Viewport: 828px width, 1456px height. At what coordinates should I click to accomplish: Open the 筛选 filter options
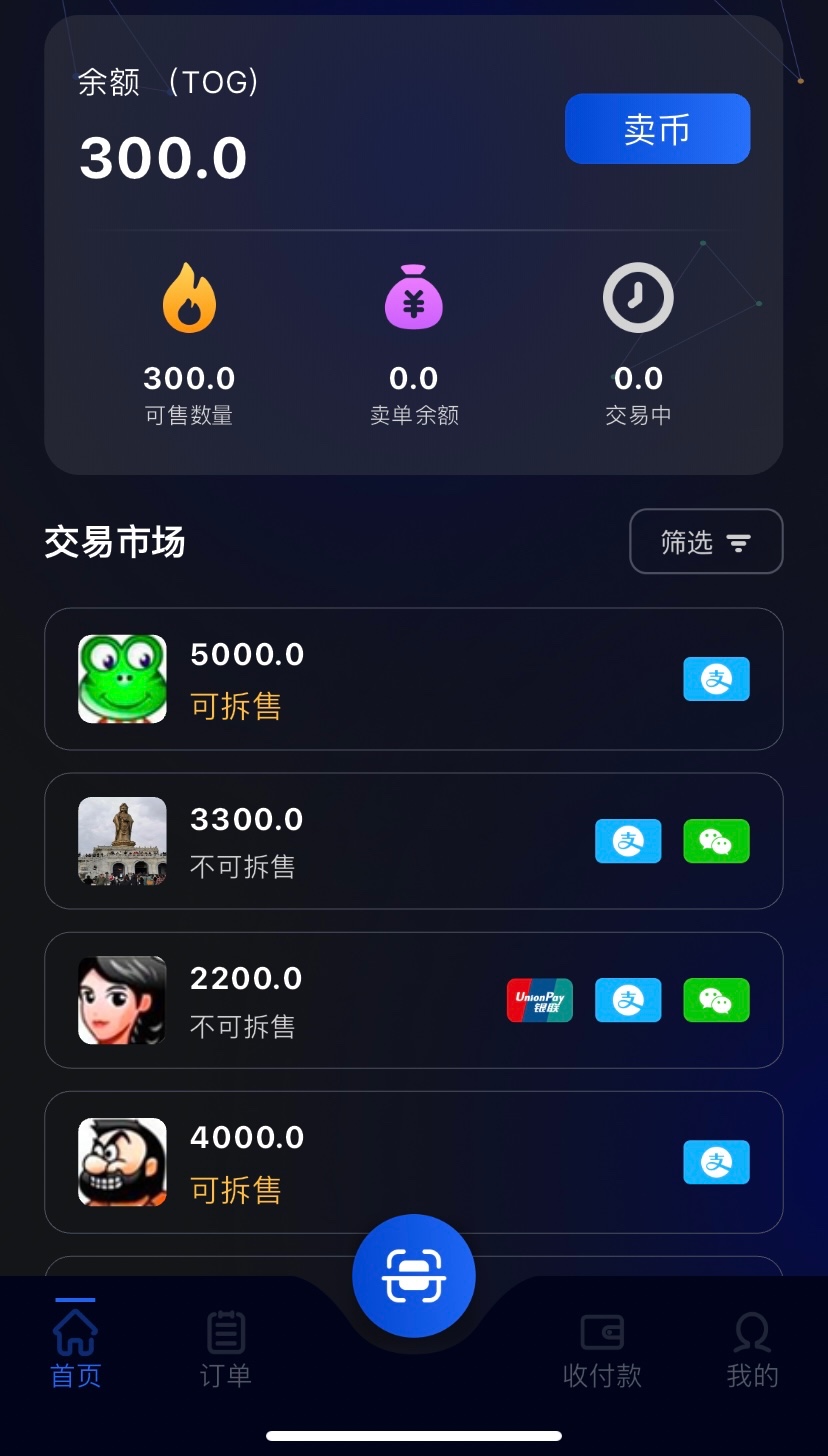click(705, 542)
